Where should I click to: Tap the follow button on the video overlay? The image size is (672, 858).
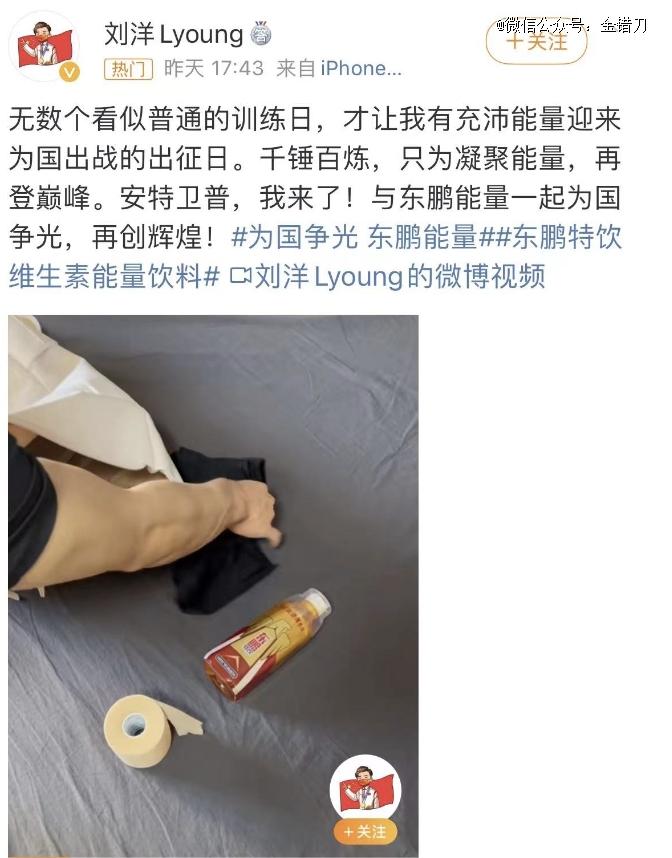(x=364, y=830)
